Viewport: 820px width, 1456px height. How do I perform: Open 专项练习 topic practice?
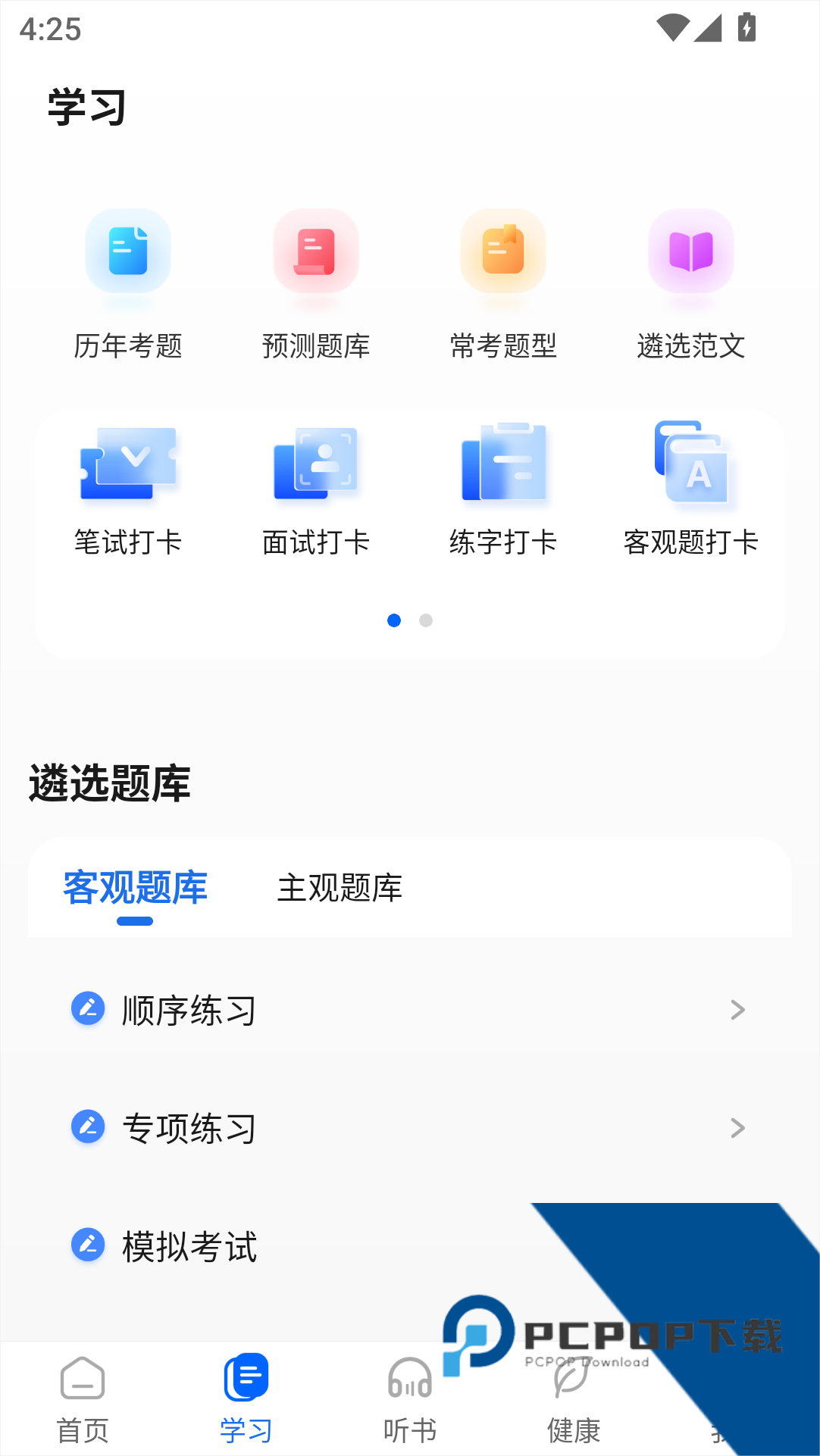409,1128
